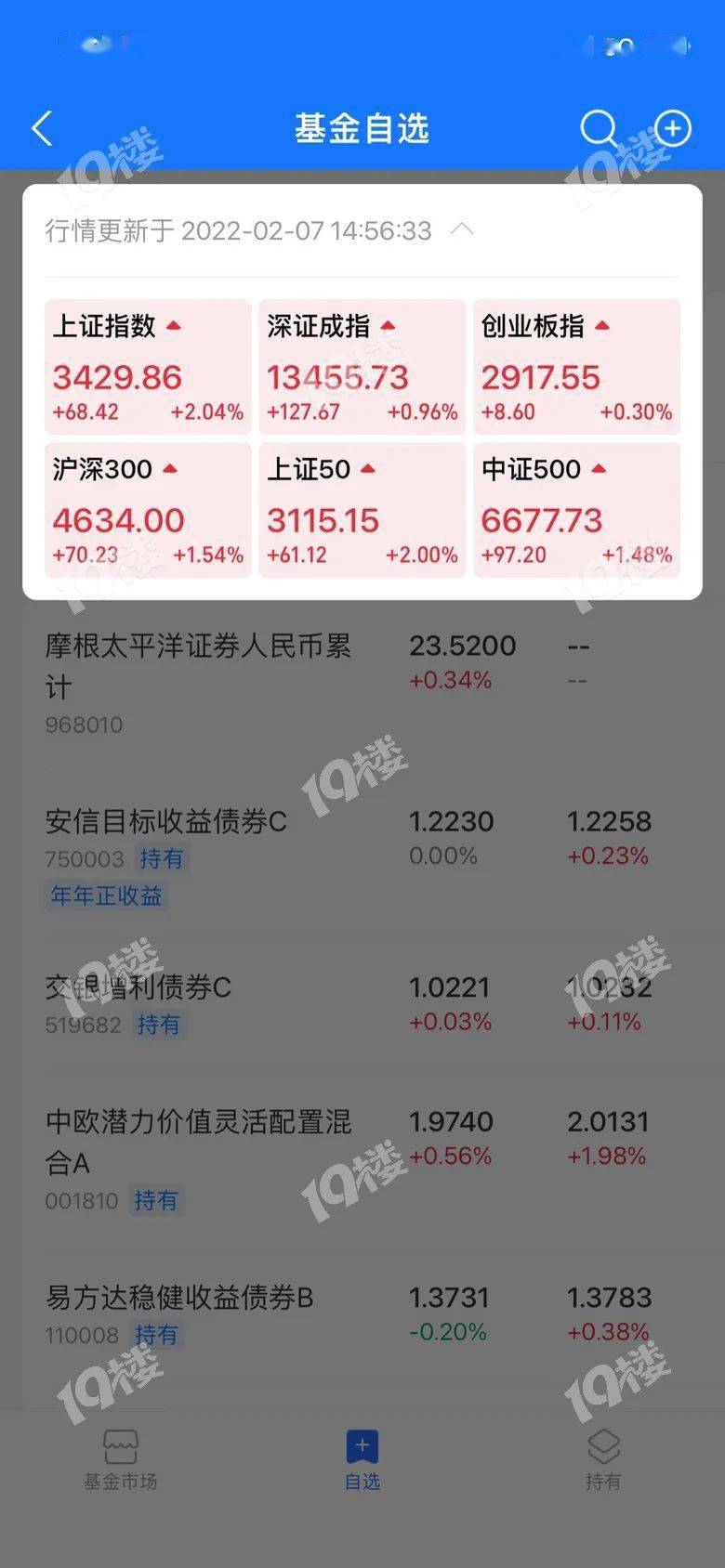View the 沪深300 index card
The height and width of the screenshot is (1568, 725).
pyautogui.click(x=148, y=510)
